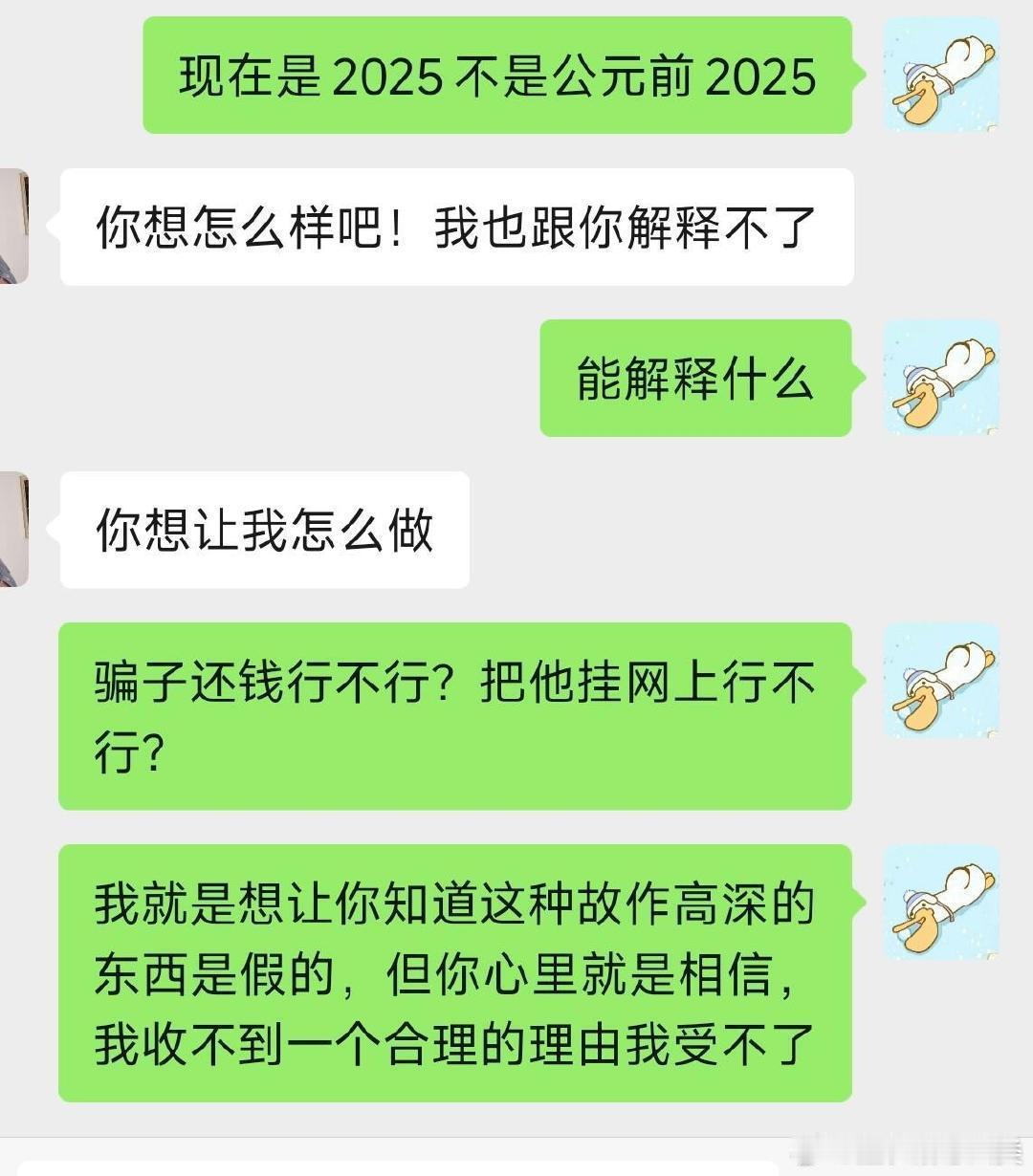The image size is (1033, 1176).
Task: Click the contact avatar beside '你想怎么样吧' message
Action: pyautogui.click(x=14, y=225)
